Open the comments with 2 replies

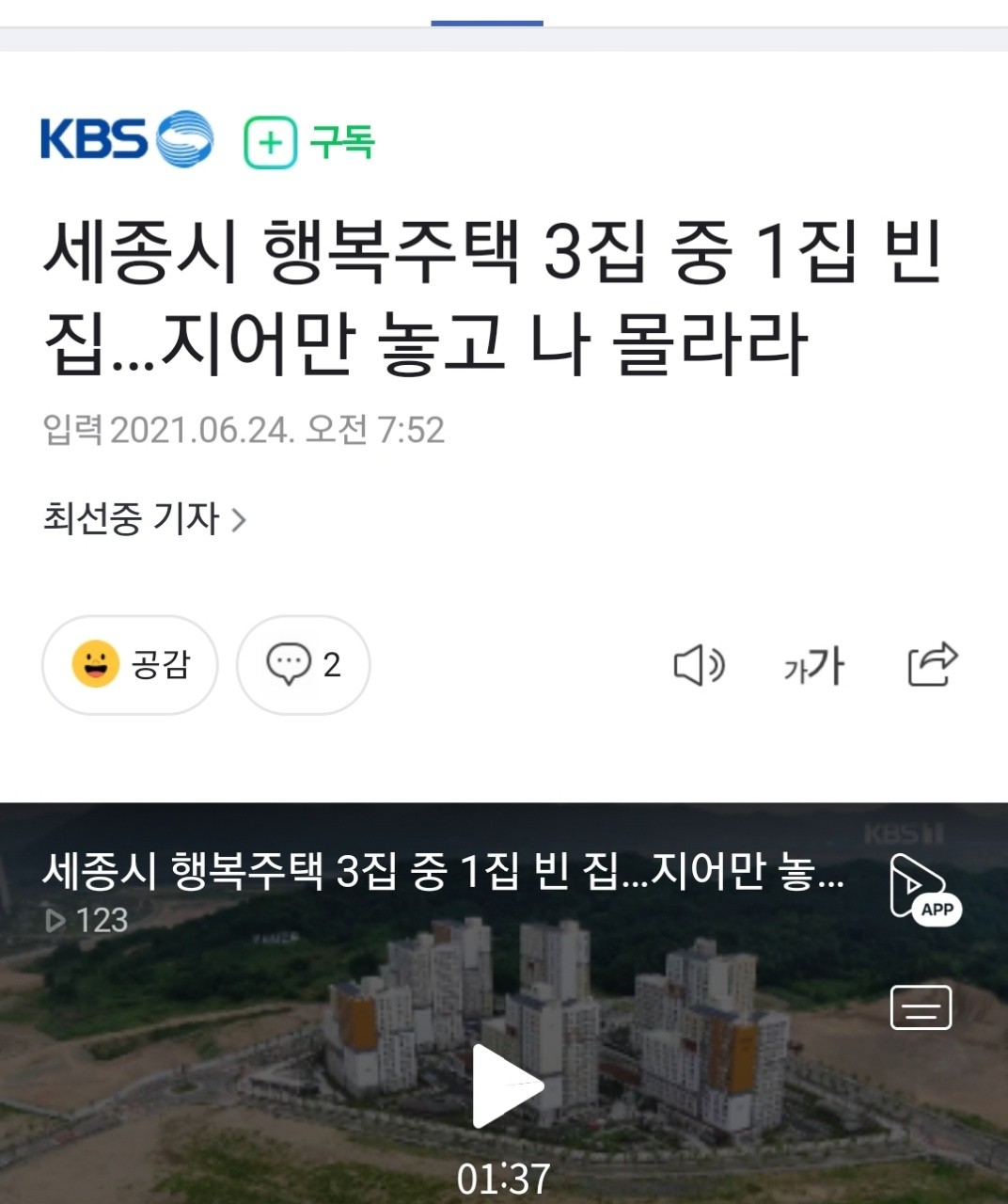[x=303, y=665]
